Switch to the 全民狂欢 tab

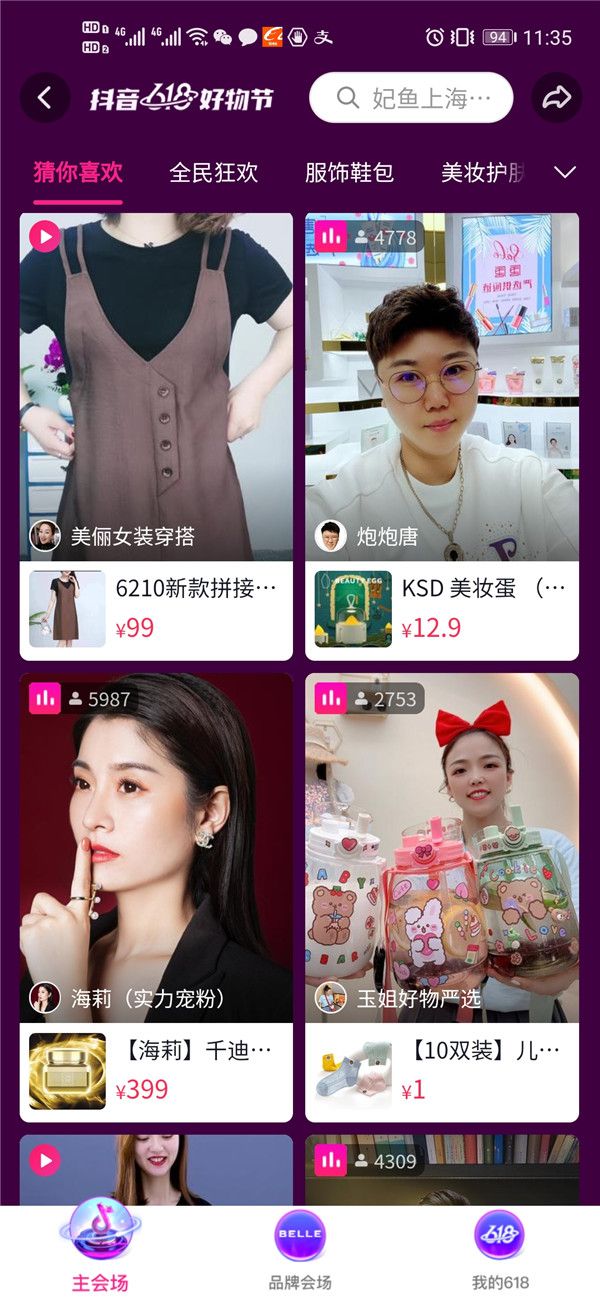(x=213, y=173)
